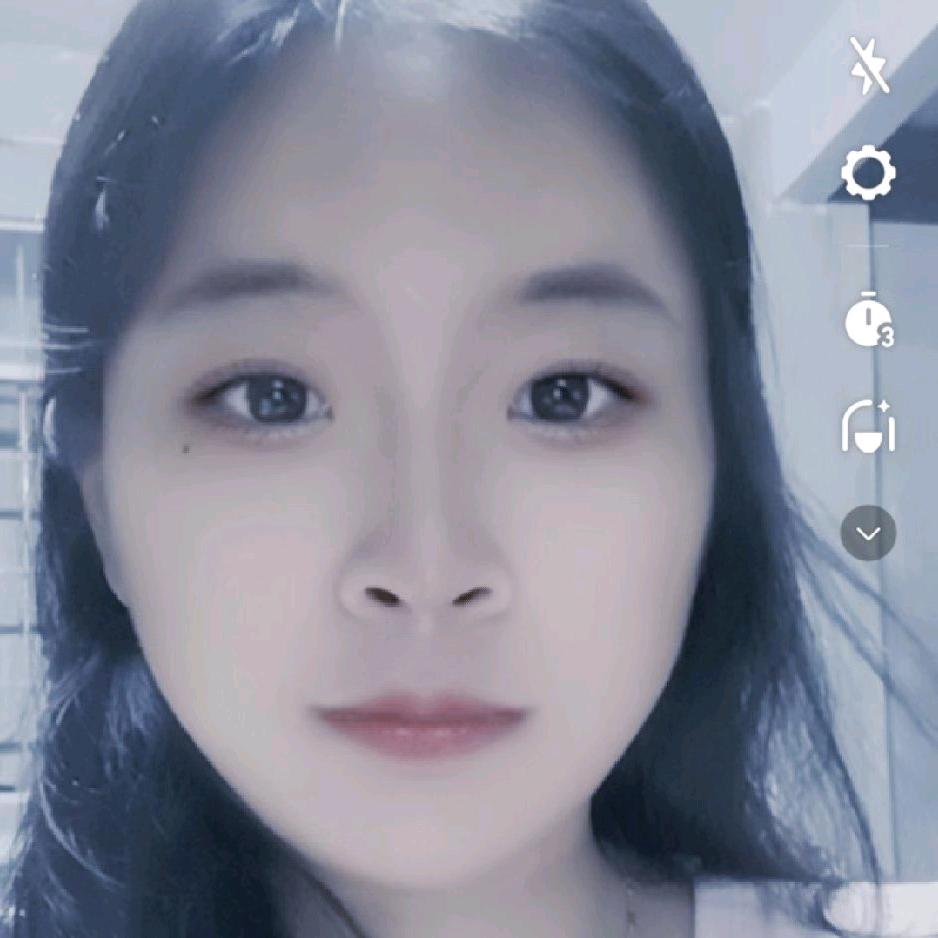Open the beauty retouch effects
The width and height of the screenshot is (938, 938).
click(868, 427)
